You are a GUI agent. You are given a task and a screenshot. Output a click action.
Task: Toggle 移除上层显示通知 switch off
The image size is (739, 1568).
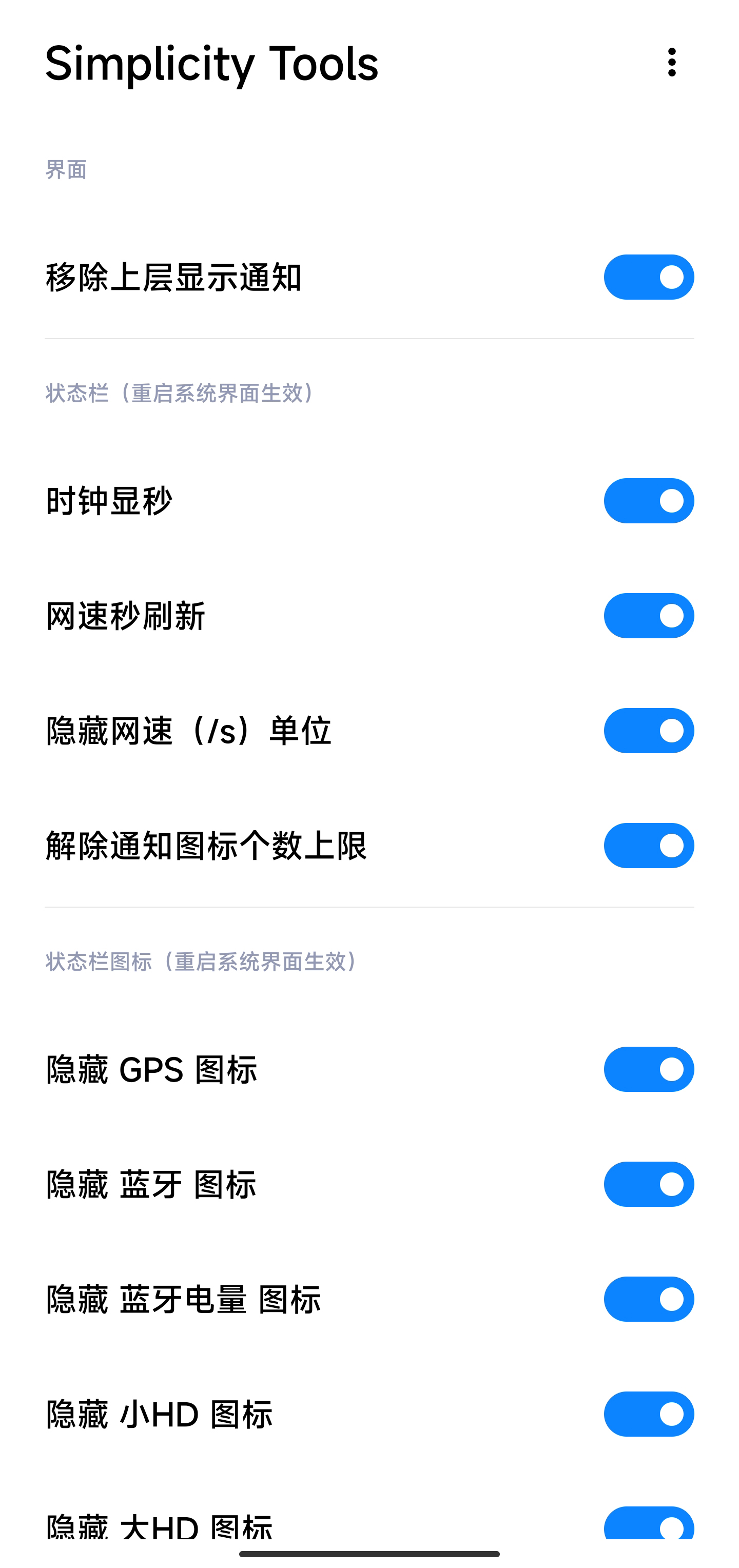(648, 277)
